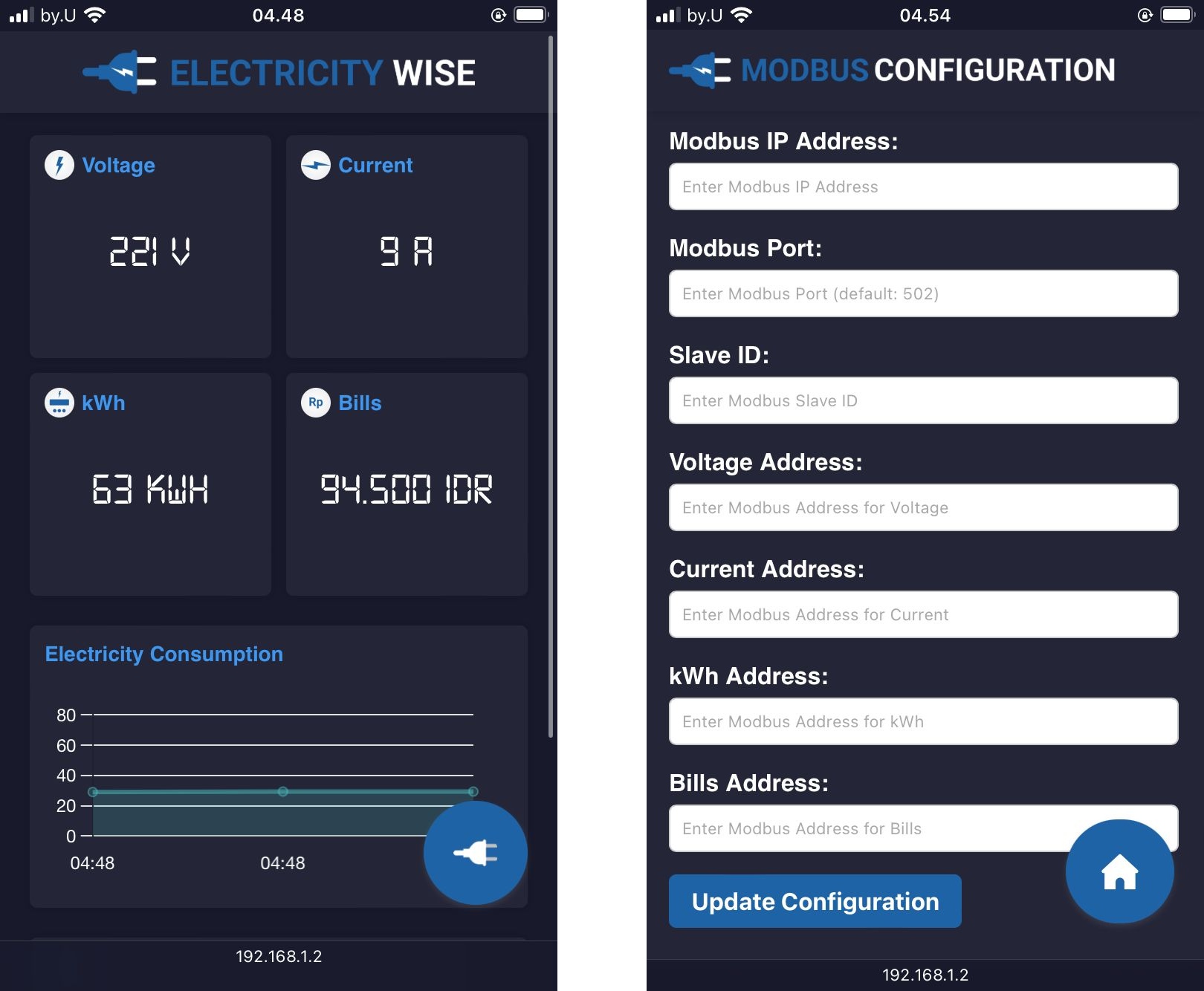1204x991 pixels.
Task: Tap the Bills Address field
Action: (x=862, y=828)
